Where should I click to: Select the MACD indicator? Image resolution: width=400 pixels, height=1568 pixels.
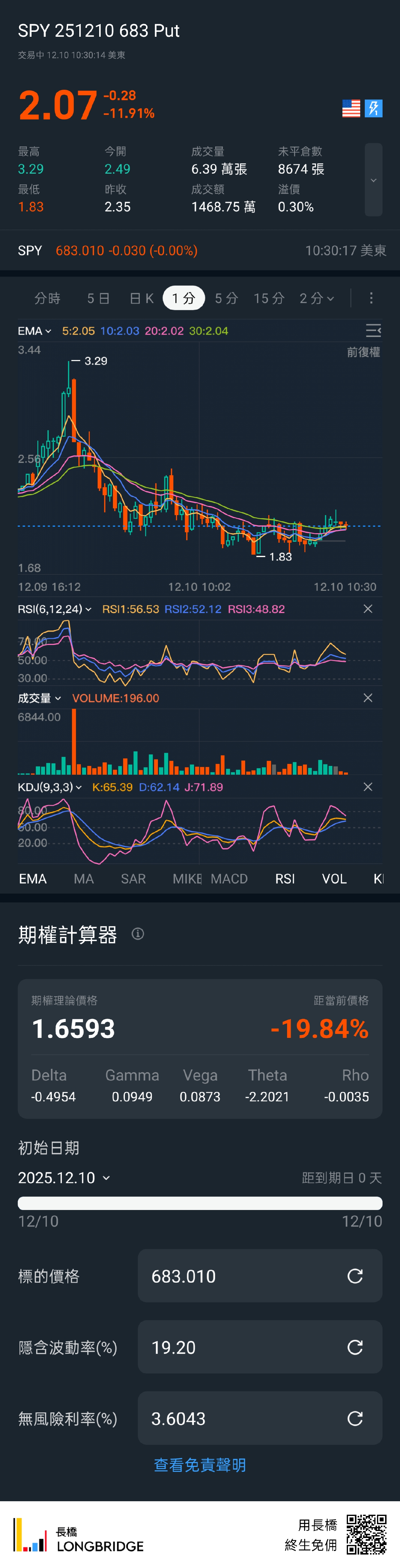point(229,879)
